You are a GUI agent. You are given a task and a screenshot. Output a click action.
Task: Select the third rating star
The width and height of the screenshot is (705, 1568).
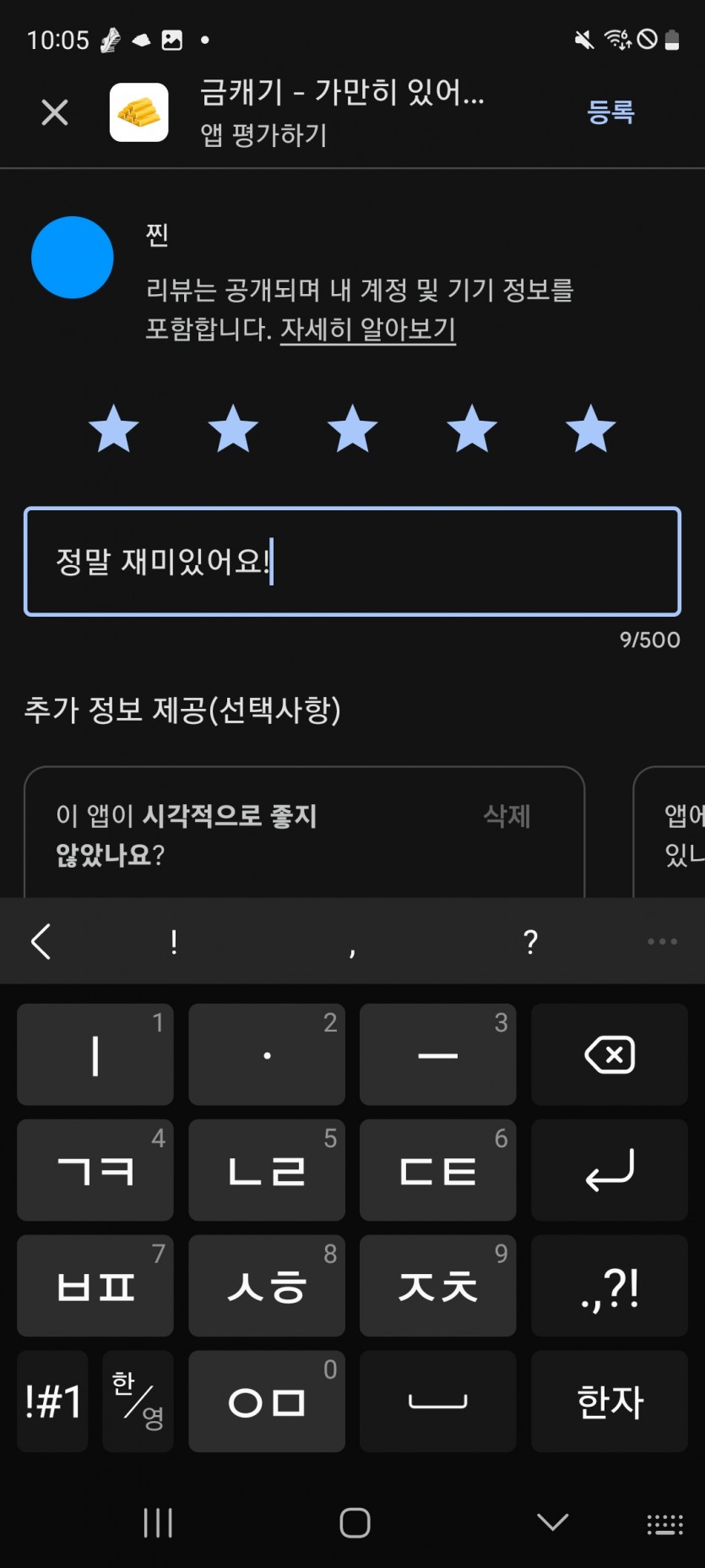point(352,428)
